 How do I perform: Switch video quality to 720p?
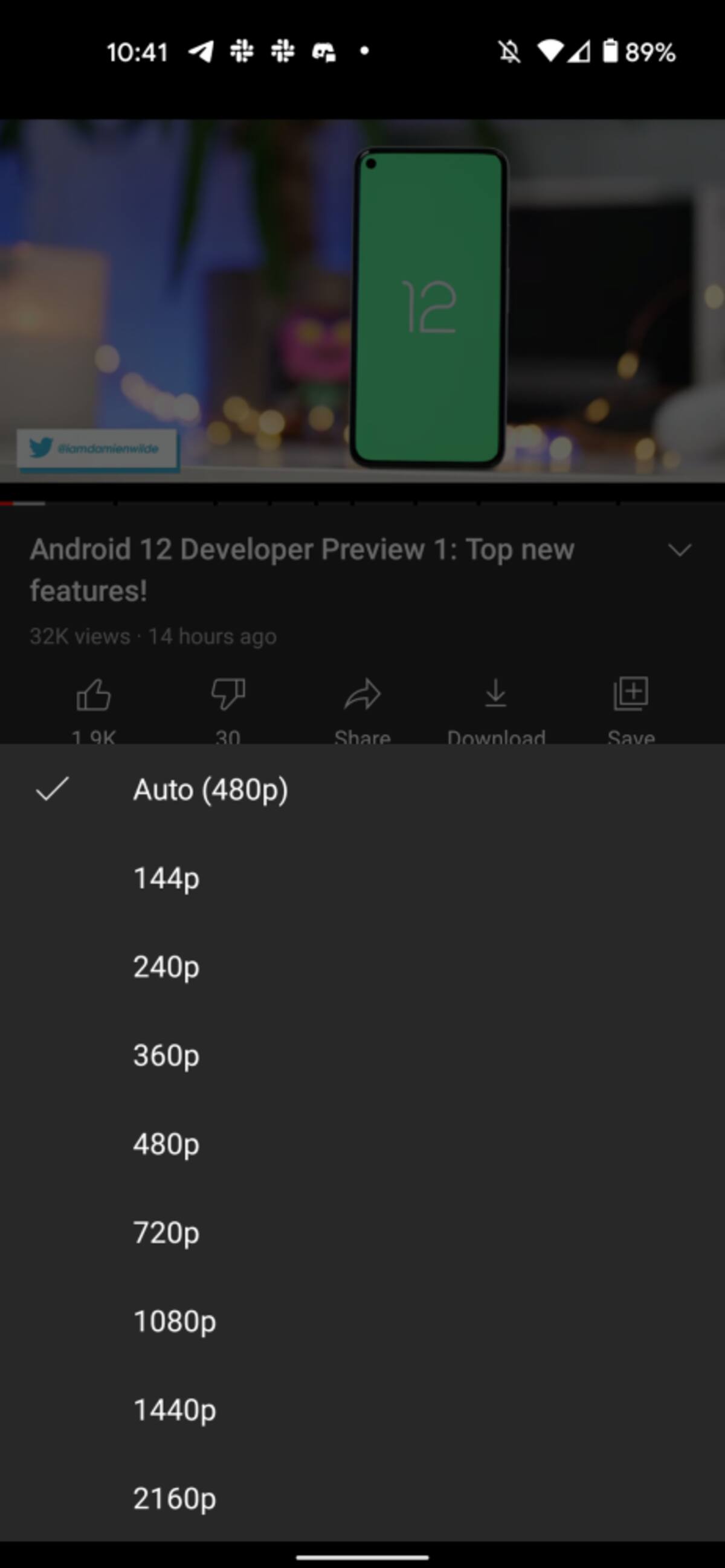[x=166, y=1233]
